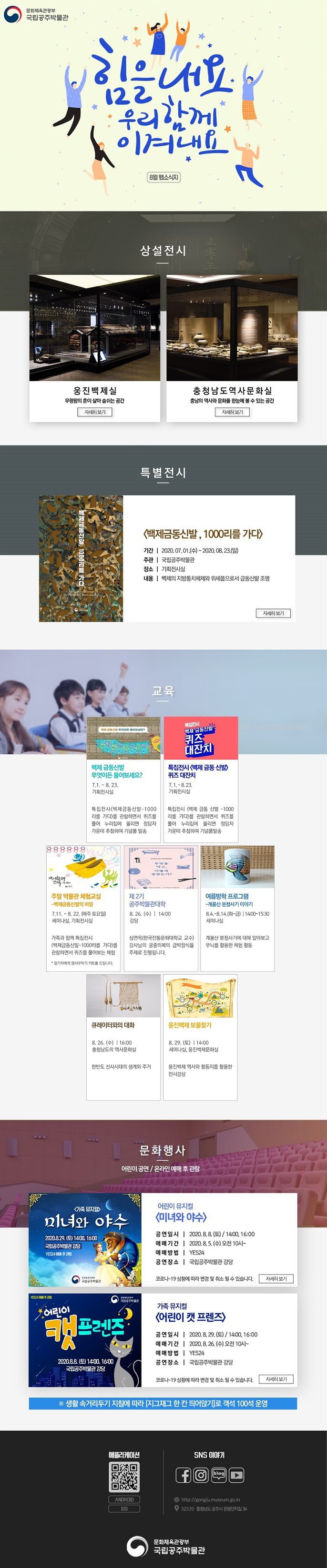This screenshot has width=327, height=1568.
Task: View details of 백제금동신발 special exhibition
Action: click(273, 613)
